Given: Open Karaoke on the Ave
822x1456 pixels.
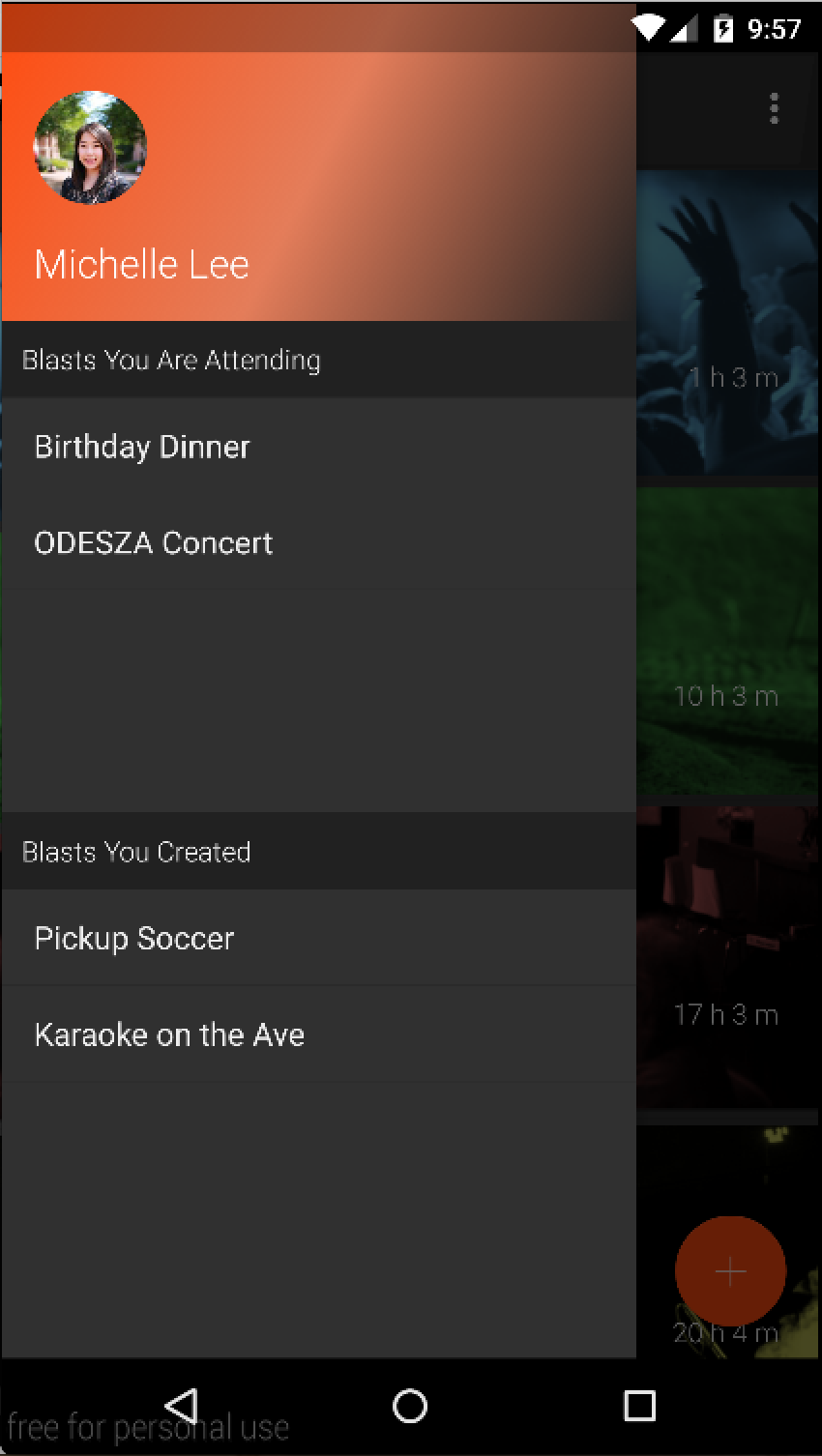Looking at the screenshot, I should pos(318,1034).
